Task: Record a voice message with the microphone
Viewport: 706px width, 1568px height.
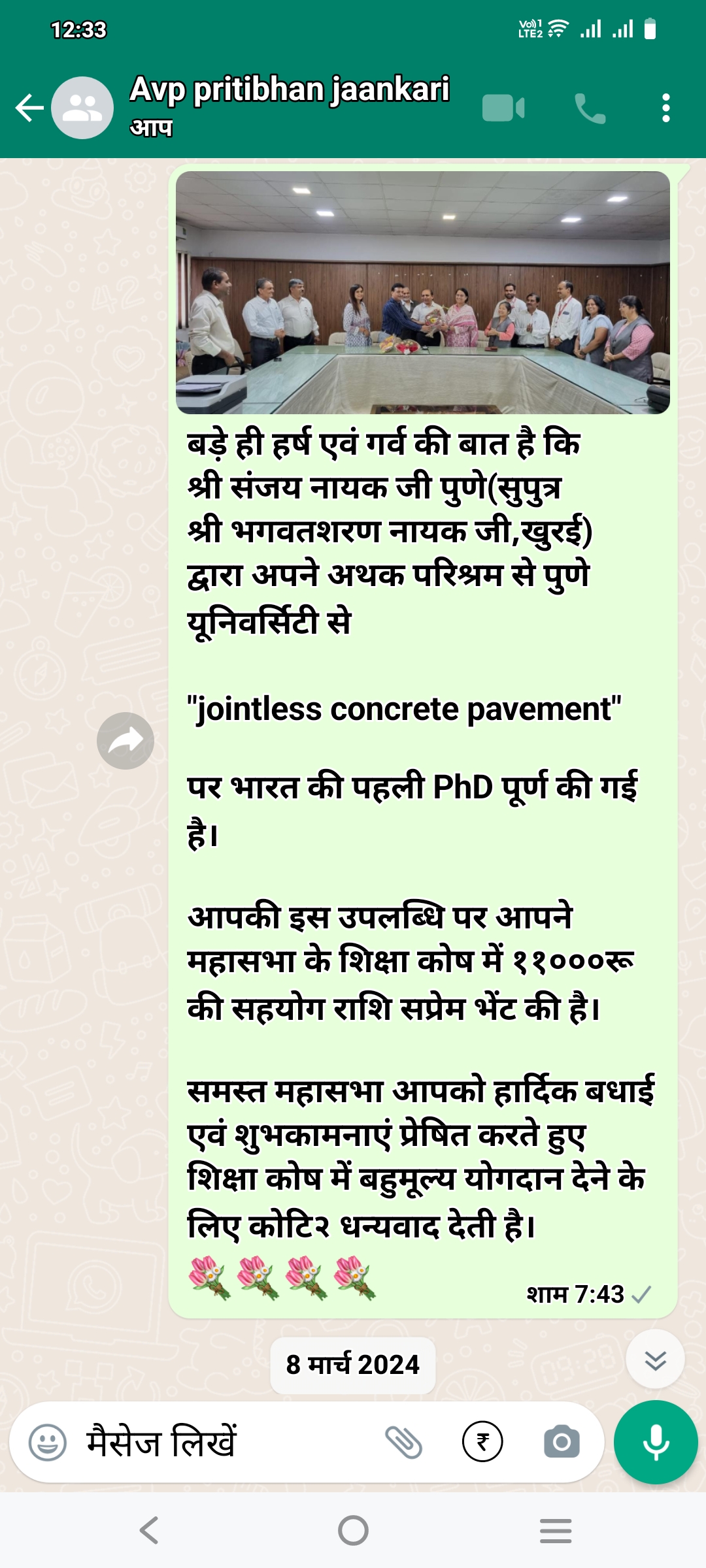Action: 656,1442
